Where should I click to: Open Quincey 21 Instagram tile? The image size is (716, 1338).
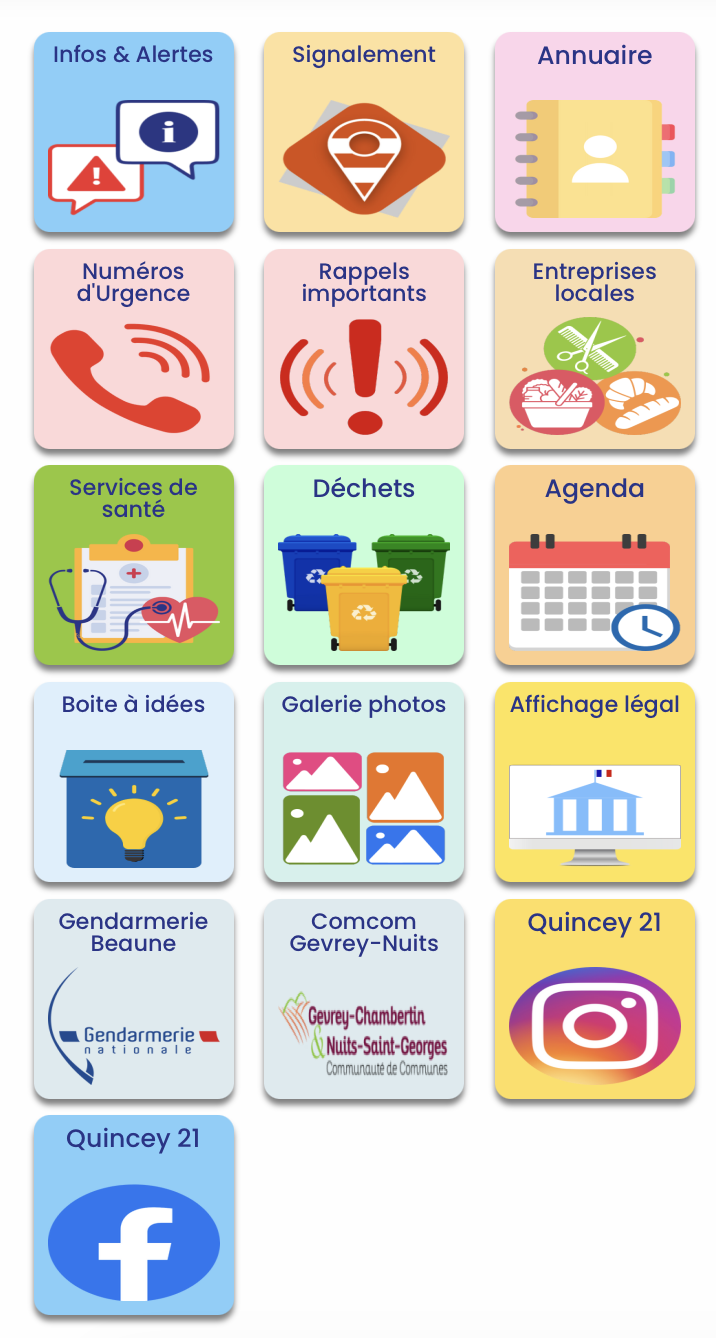pos(595,999)
